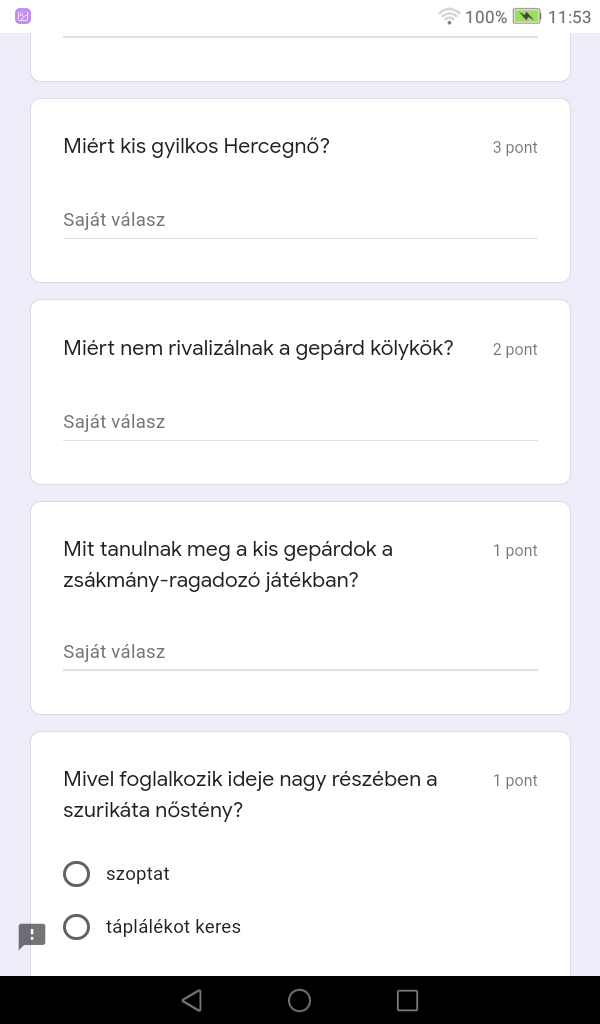Image resolution: width=600 pixels, height=1024 pixels.
Task: Select the 'szoptat' radio option
Action: point(77,874)
